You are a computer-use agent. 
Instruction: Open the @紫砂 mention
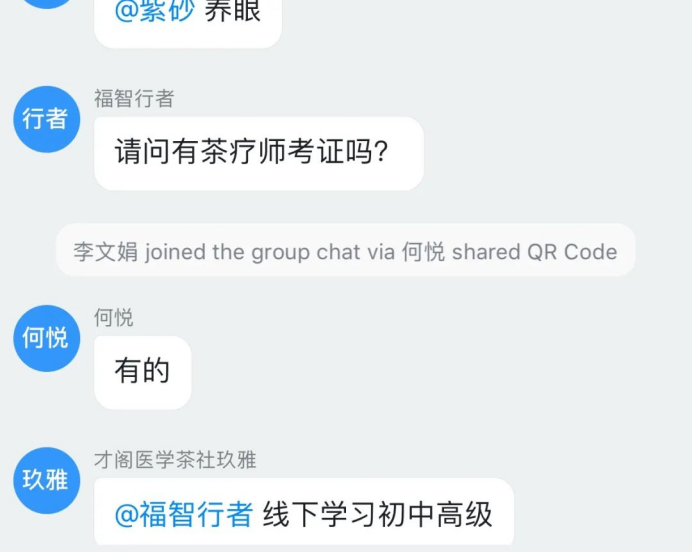(x=154, y=11)
